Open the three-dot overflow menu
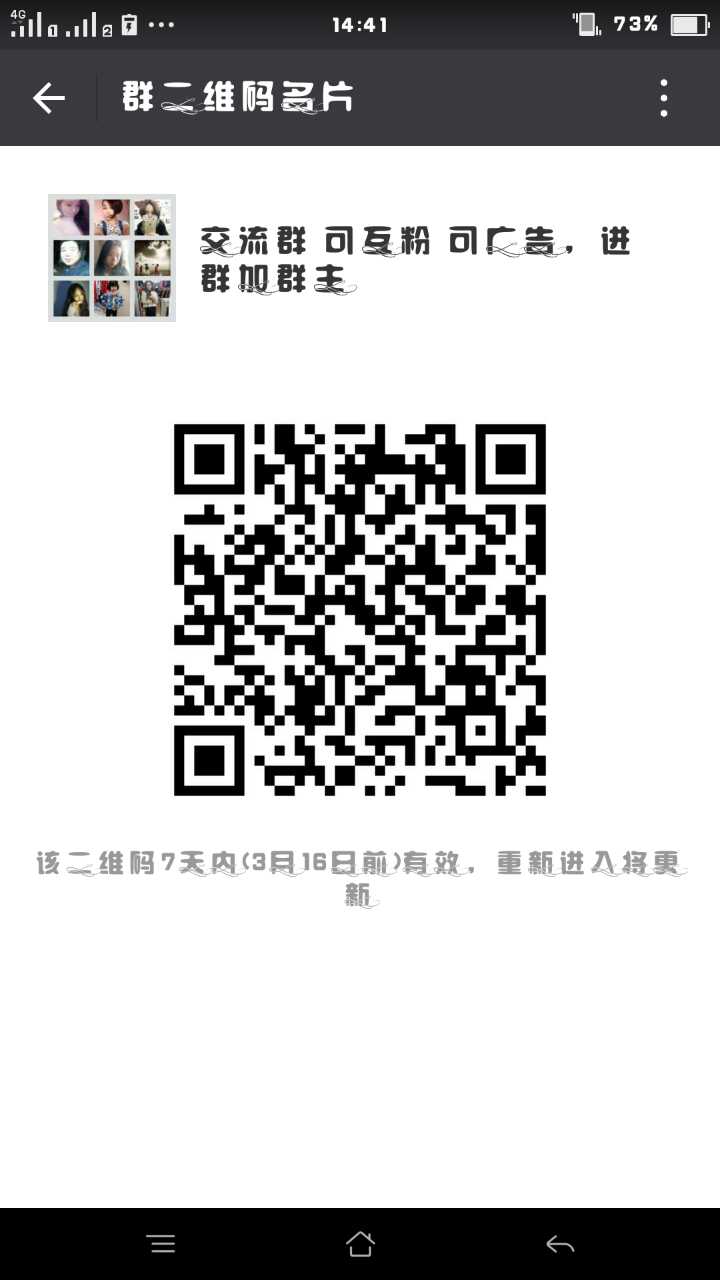The height and width of the screenshot is (1280, 720). 664,98
